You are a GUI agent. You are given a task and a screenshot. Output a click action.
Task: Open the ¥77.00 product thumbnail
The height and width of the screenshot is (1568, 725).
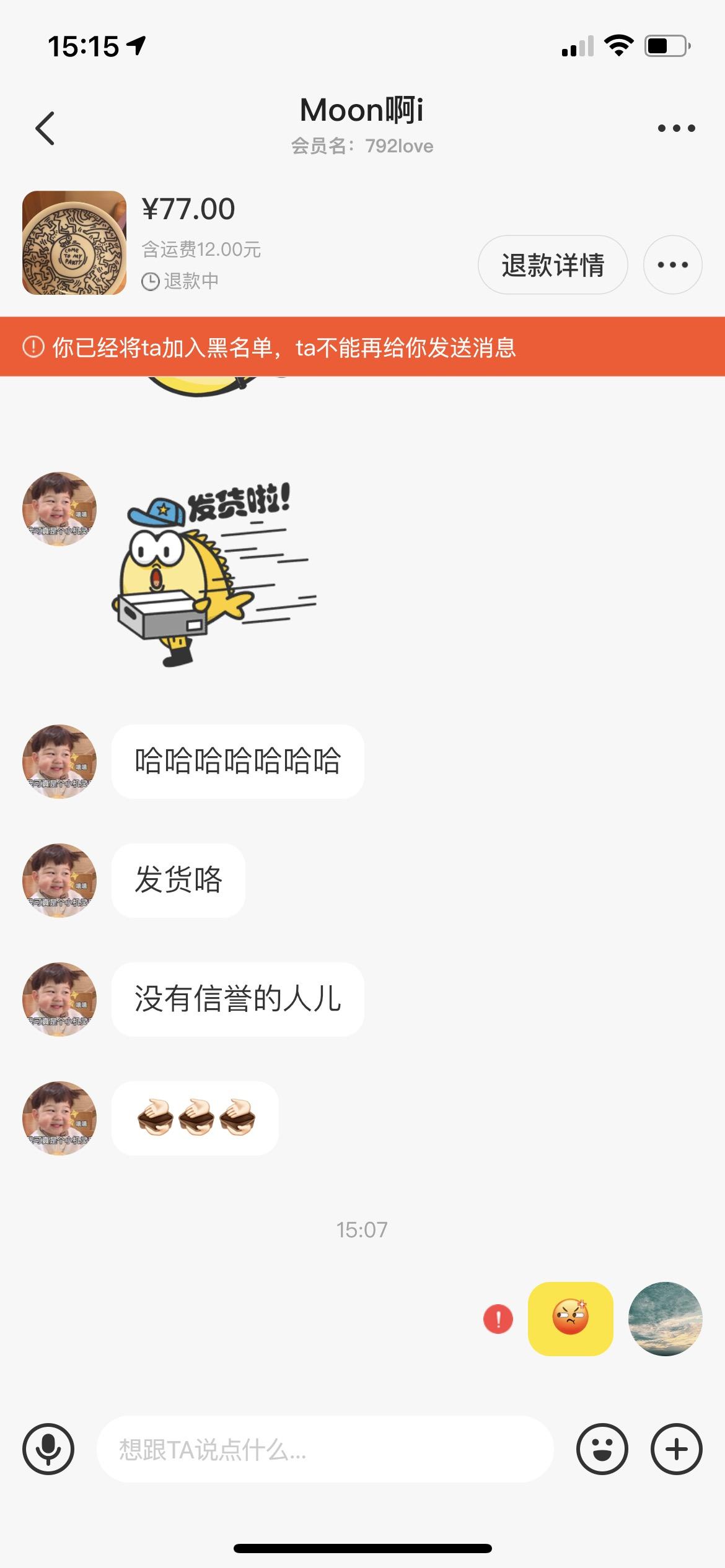pos(74,243)
